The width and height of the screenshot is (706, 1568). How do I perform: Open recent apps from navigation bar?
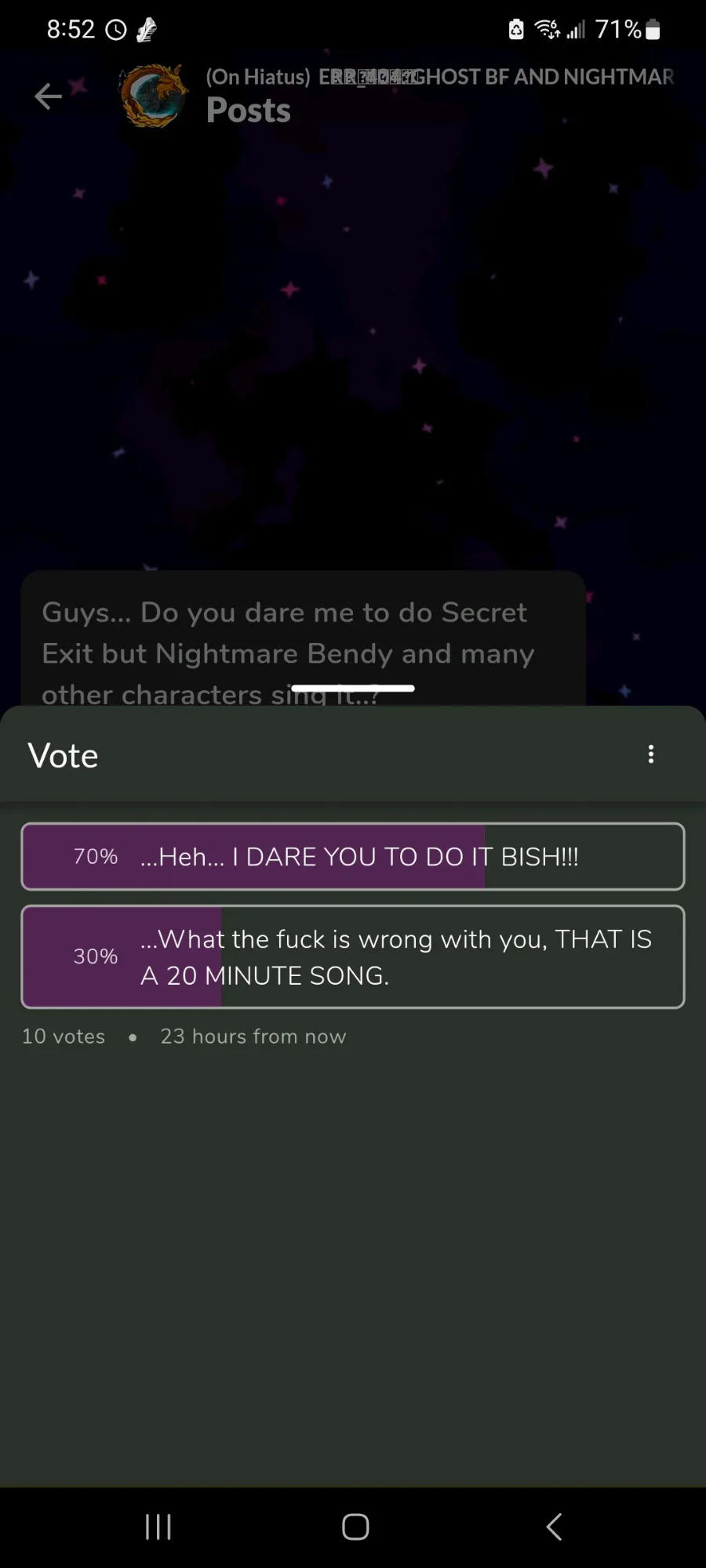click(158, 1526)
